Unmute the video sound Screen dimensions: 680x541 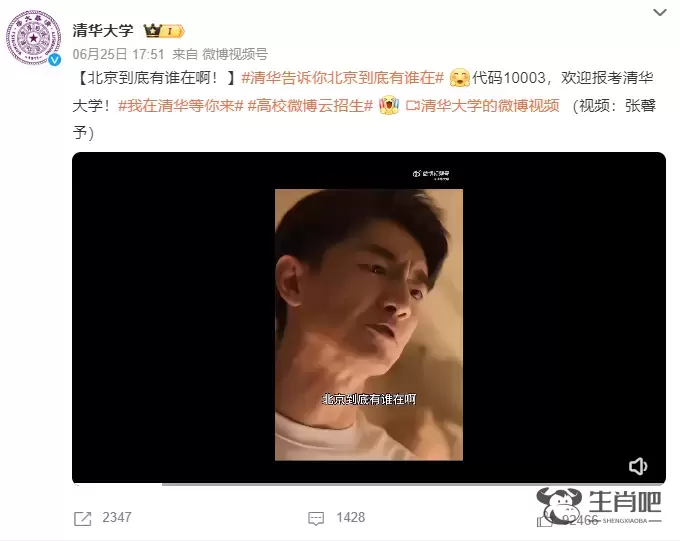coord(638,466)
